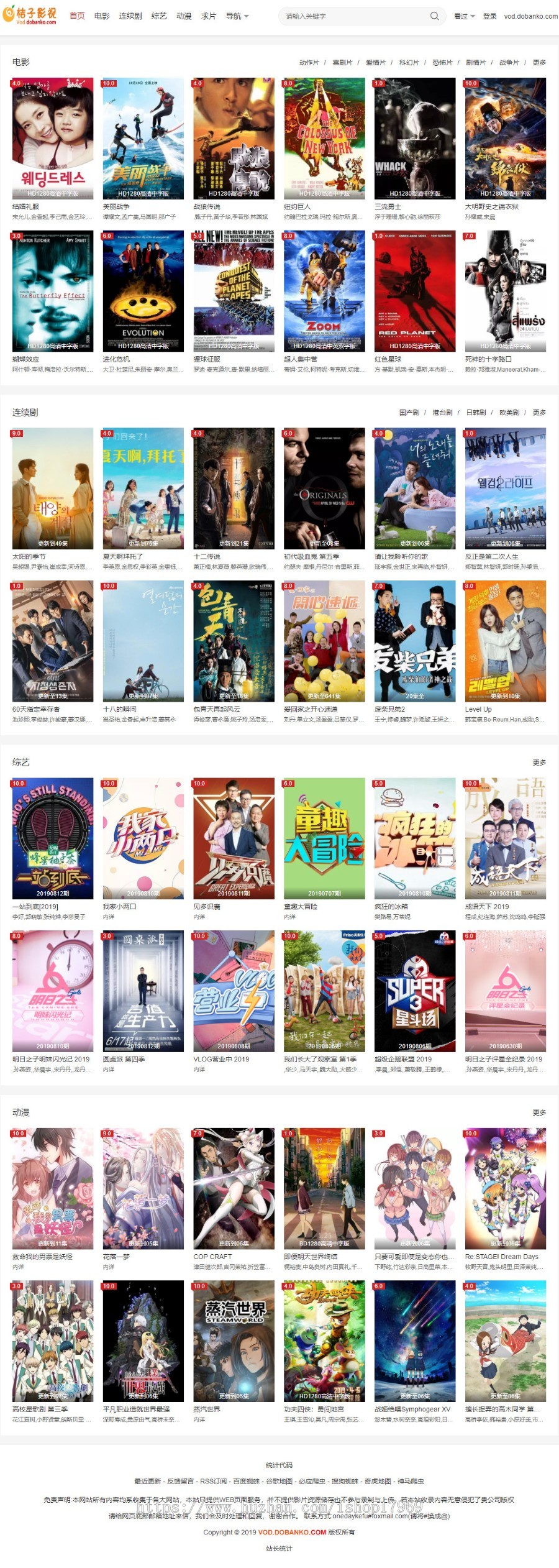Open the series Level Up
559x1568 pixels.
[505, 641]
